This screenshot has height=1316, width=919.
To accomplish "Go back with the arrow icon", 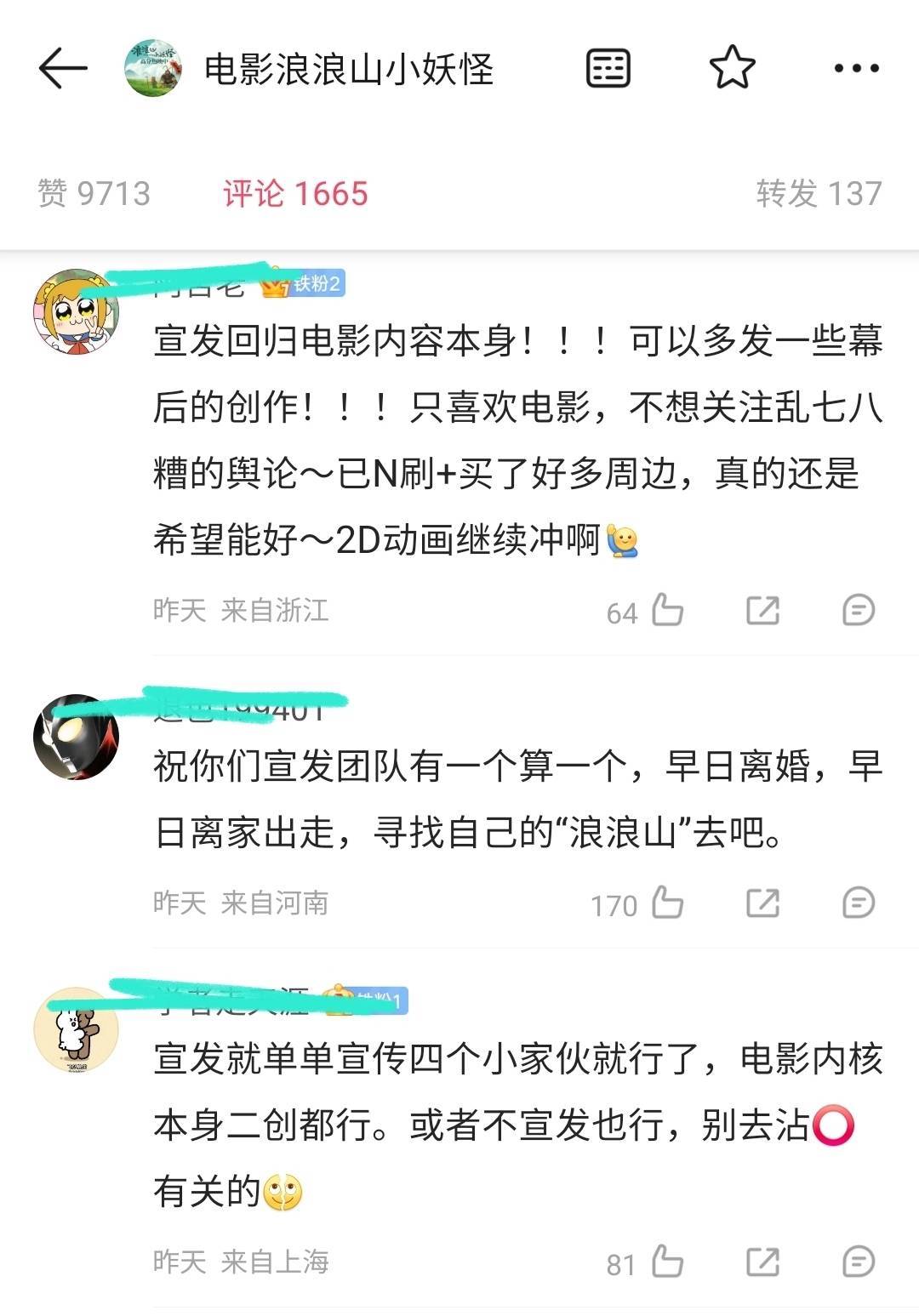I will coord(63,68).
